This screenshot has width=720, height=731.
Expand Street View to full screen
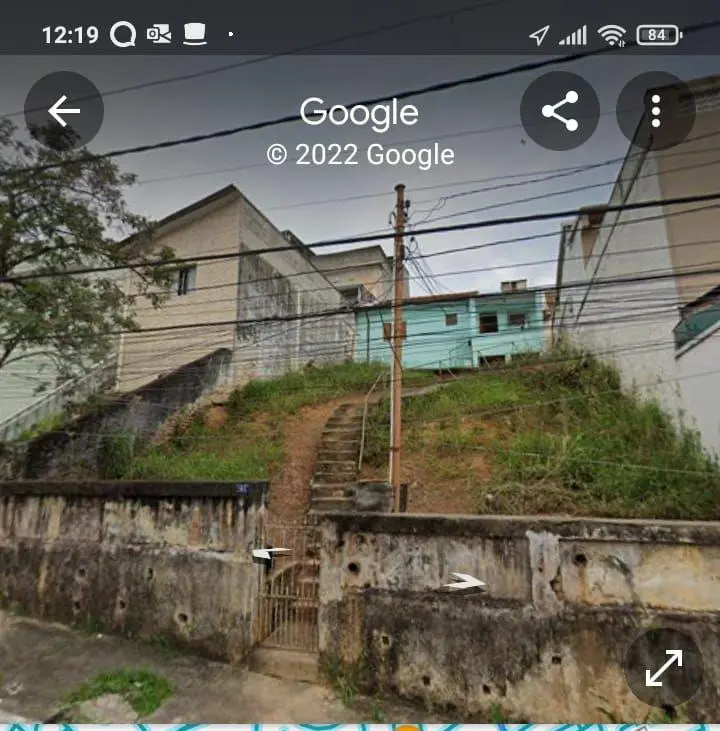(664, 668)
